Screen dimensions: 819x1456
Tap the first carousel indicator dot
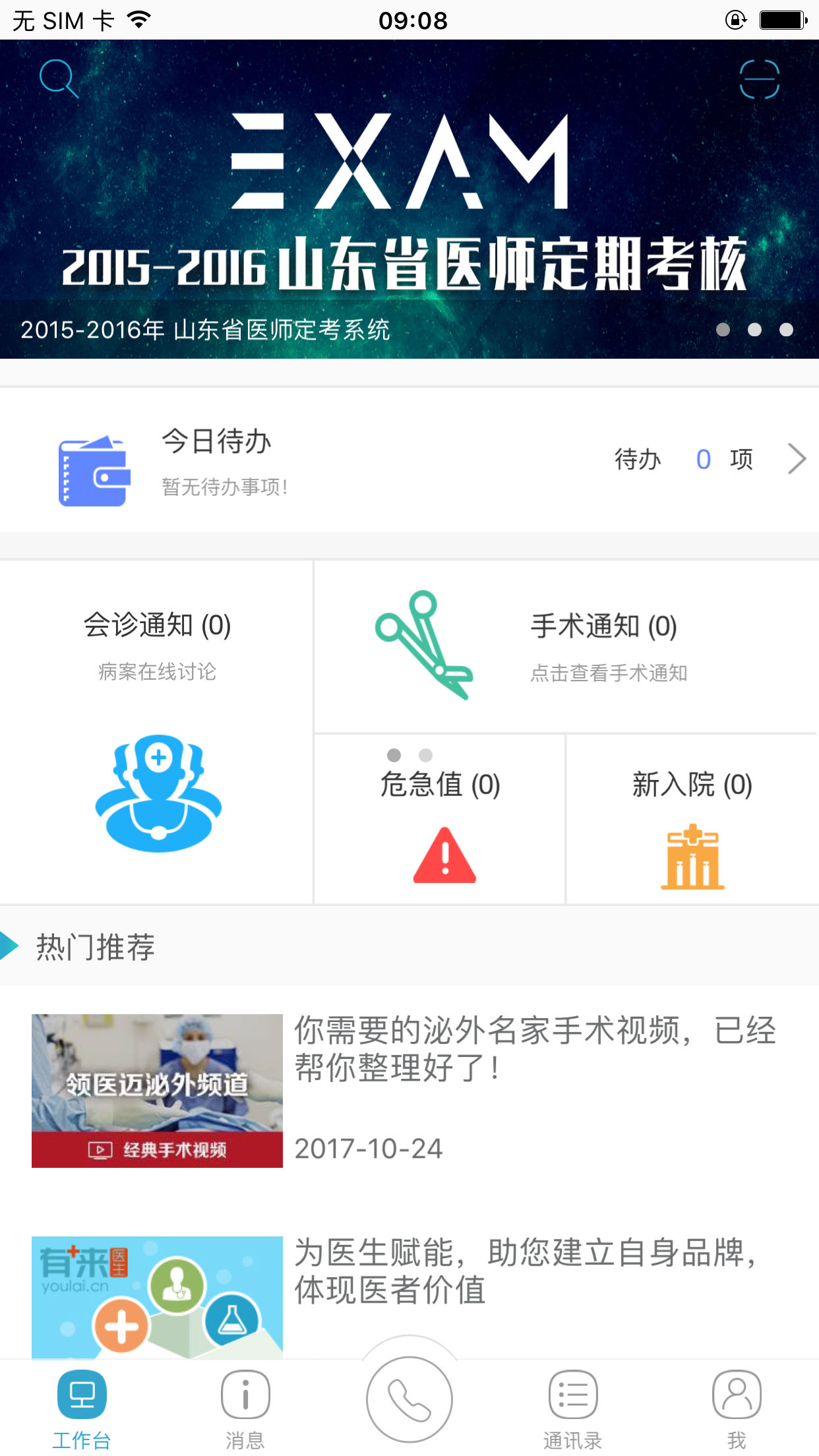[x=723, y=329]
